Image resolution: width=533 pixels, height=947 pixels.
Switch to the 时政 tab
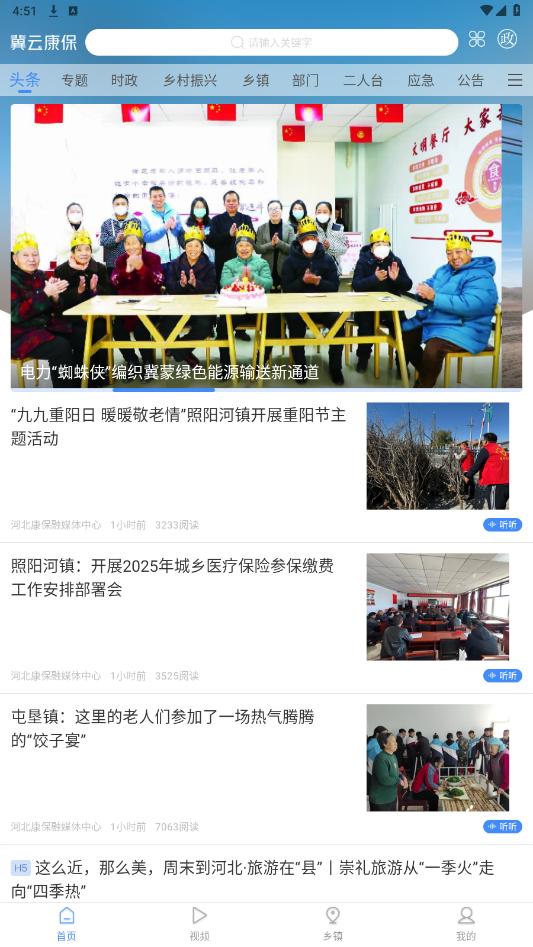124,80
